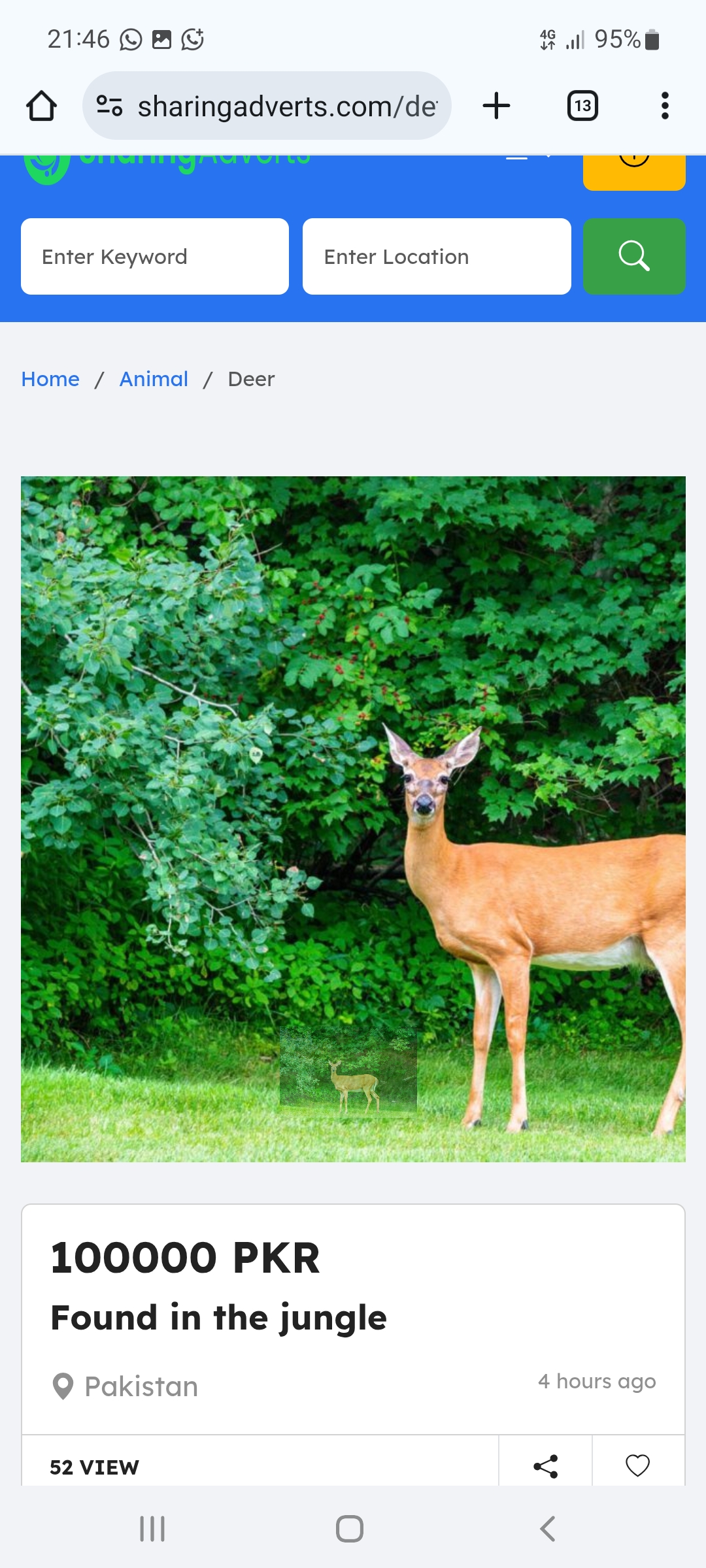Screen dimensions: 706x1568
Task: Add listing to favorites with heart
Action: click(x=637, y=1465)
